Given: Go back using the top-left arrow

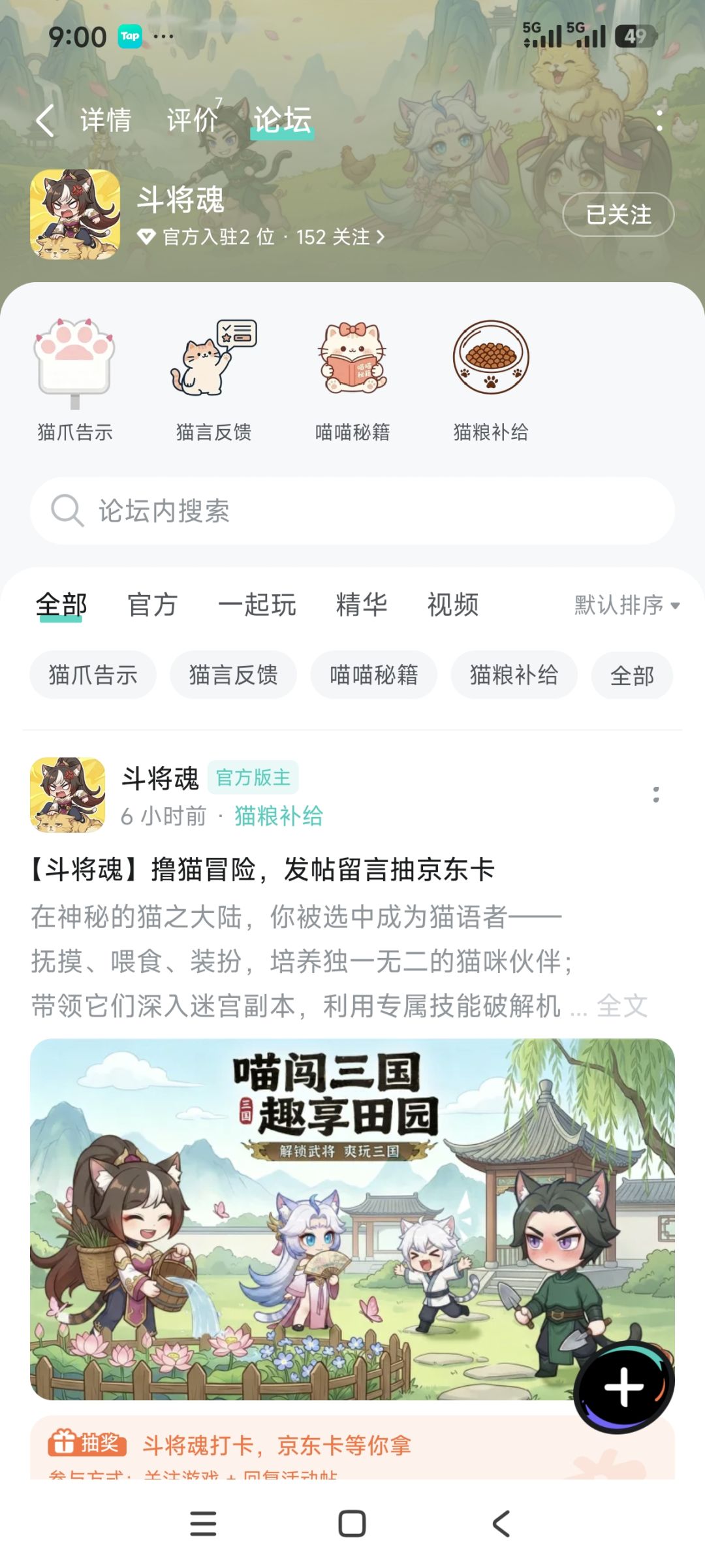Looking at the screenshot, I should 44,121.
